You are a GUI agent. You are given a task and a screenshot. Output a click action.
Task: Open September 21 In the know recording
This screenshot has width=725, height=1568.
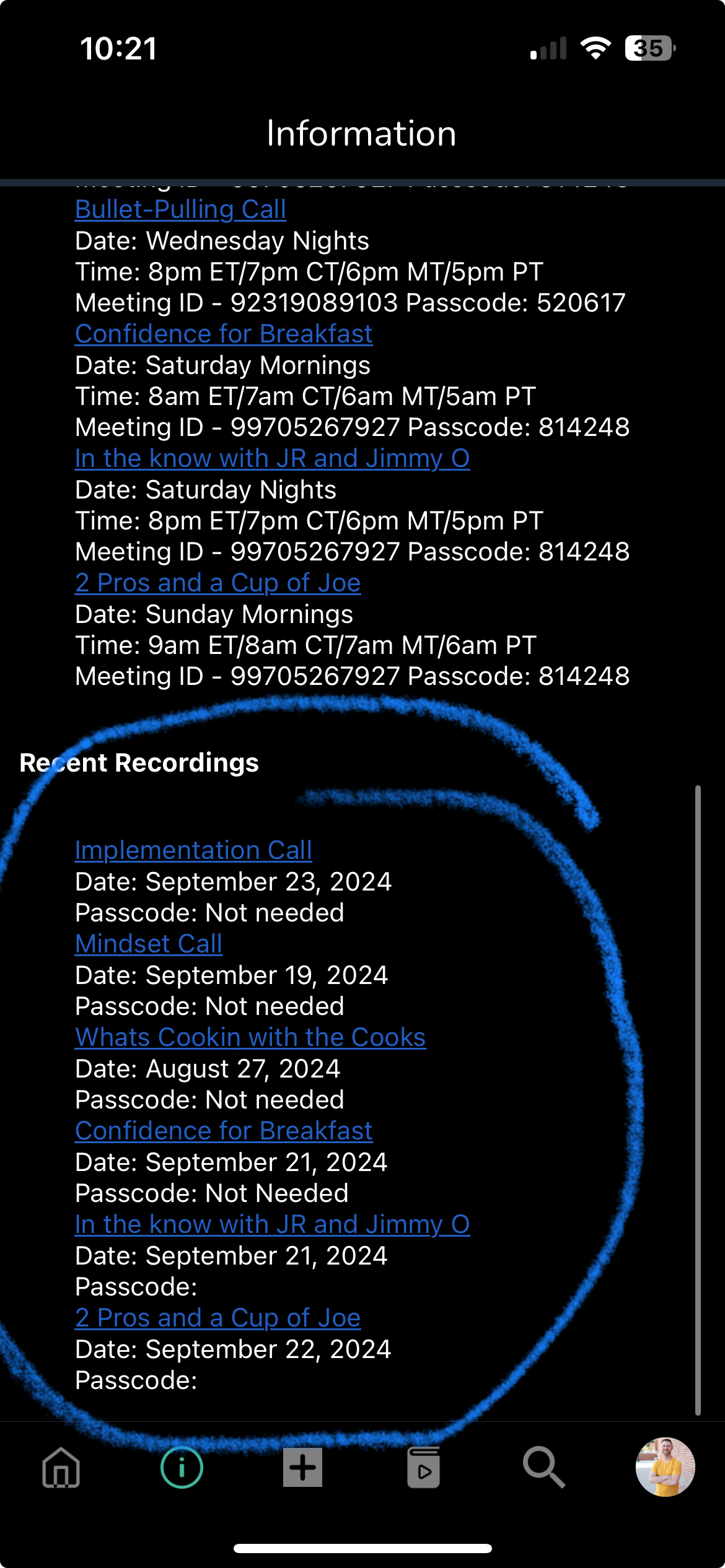[x=272, y=1224]
